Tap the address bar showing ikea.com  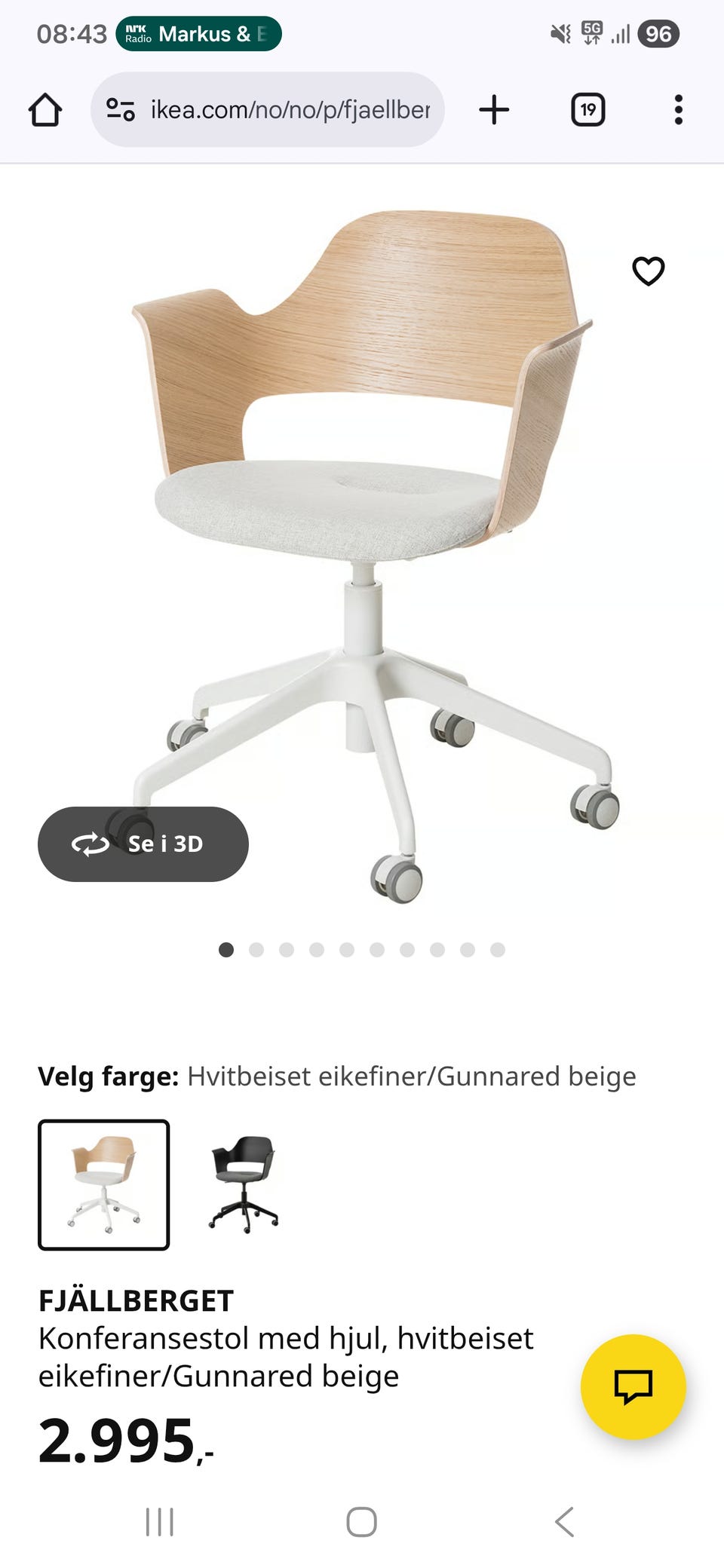[287, 109]
